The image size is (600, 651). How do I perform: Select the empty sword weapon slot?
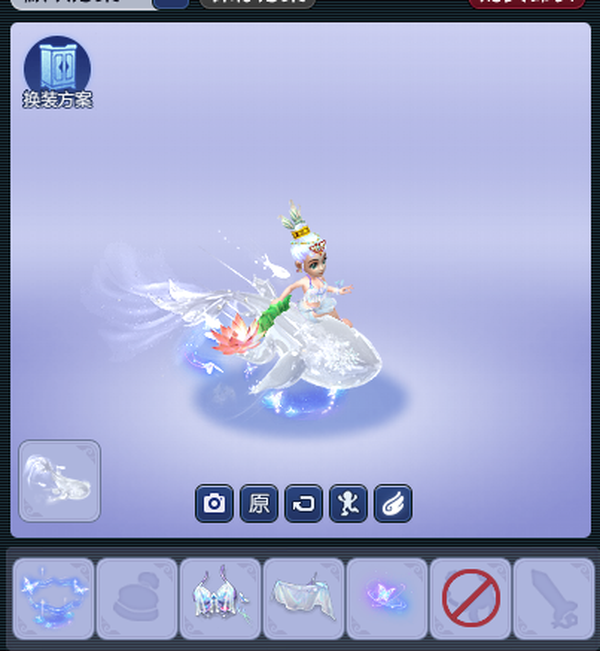coord(553,599)
